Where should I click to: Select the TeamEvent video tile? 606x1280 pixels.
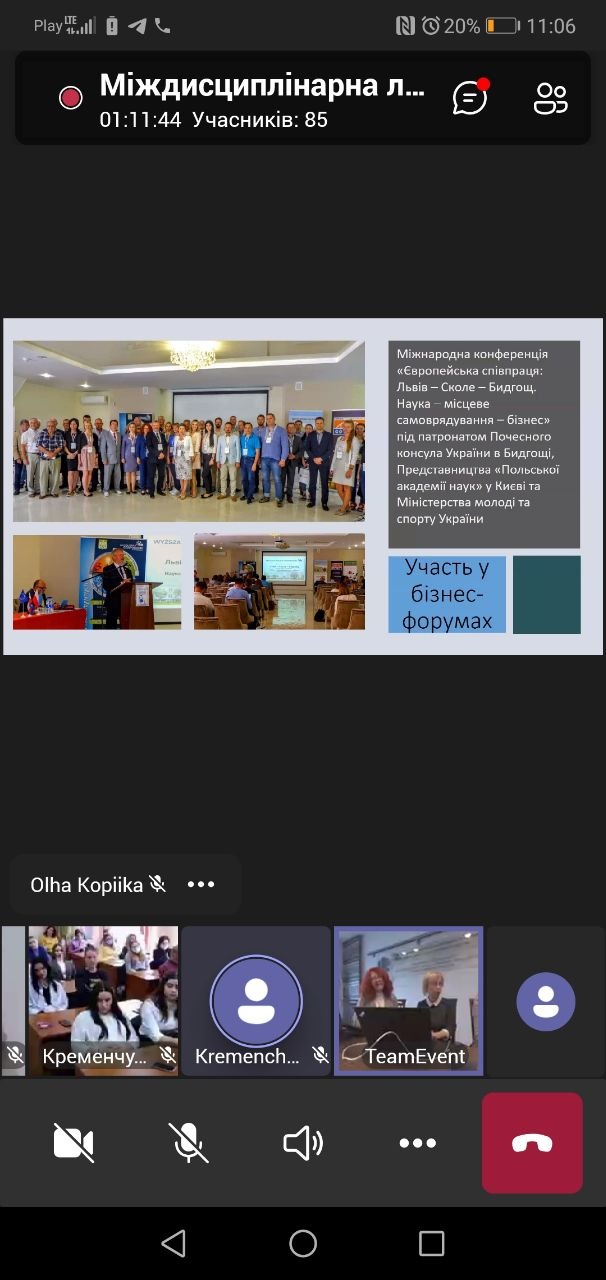click(408, 1000)
